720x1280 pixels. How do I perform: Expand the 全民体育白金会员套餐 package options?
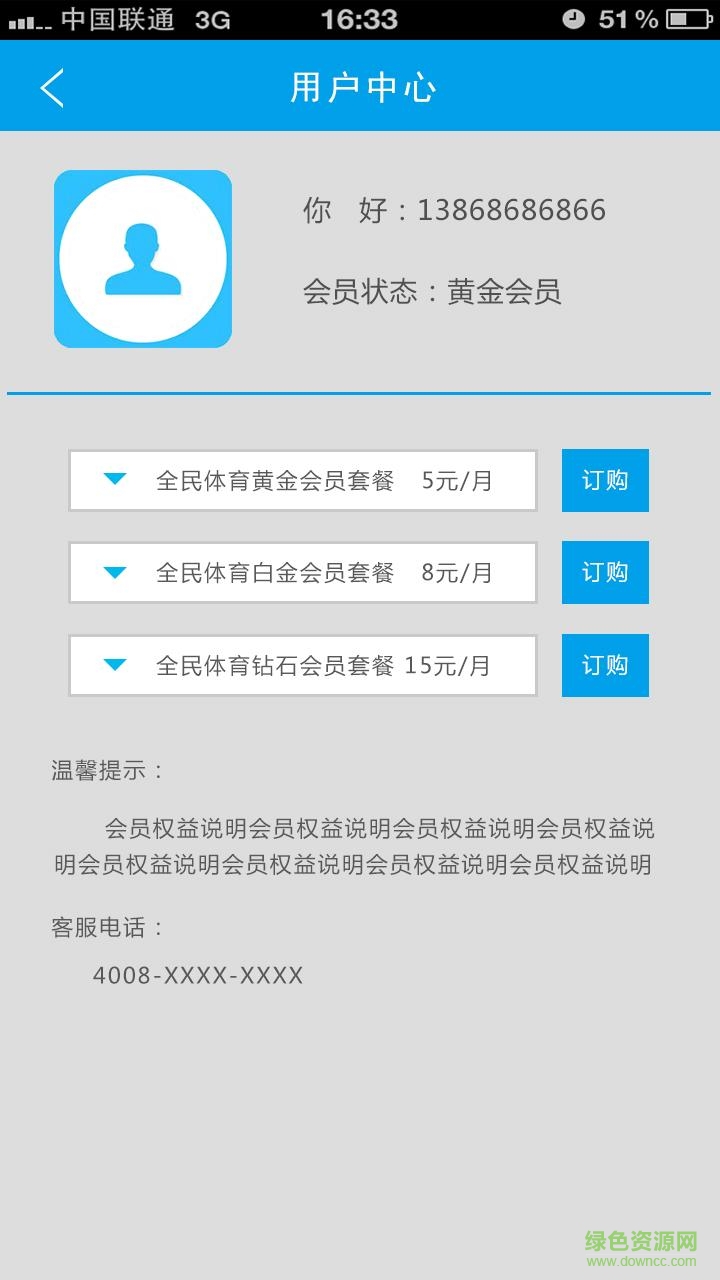113,572
